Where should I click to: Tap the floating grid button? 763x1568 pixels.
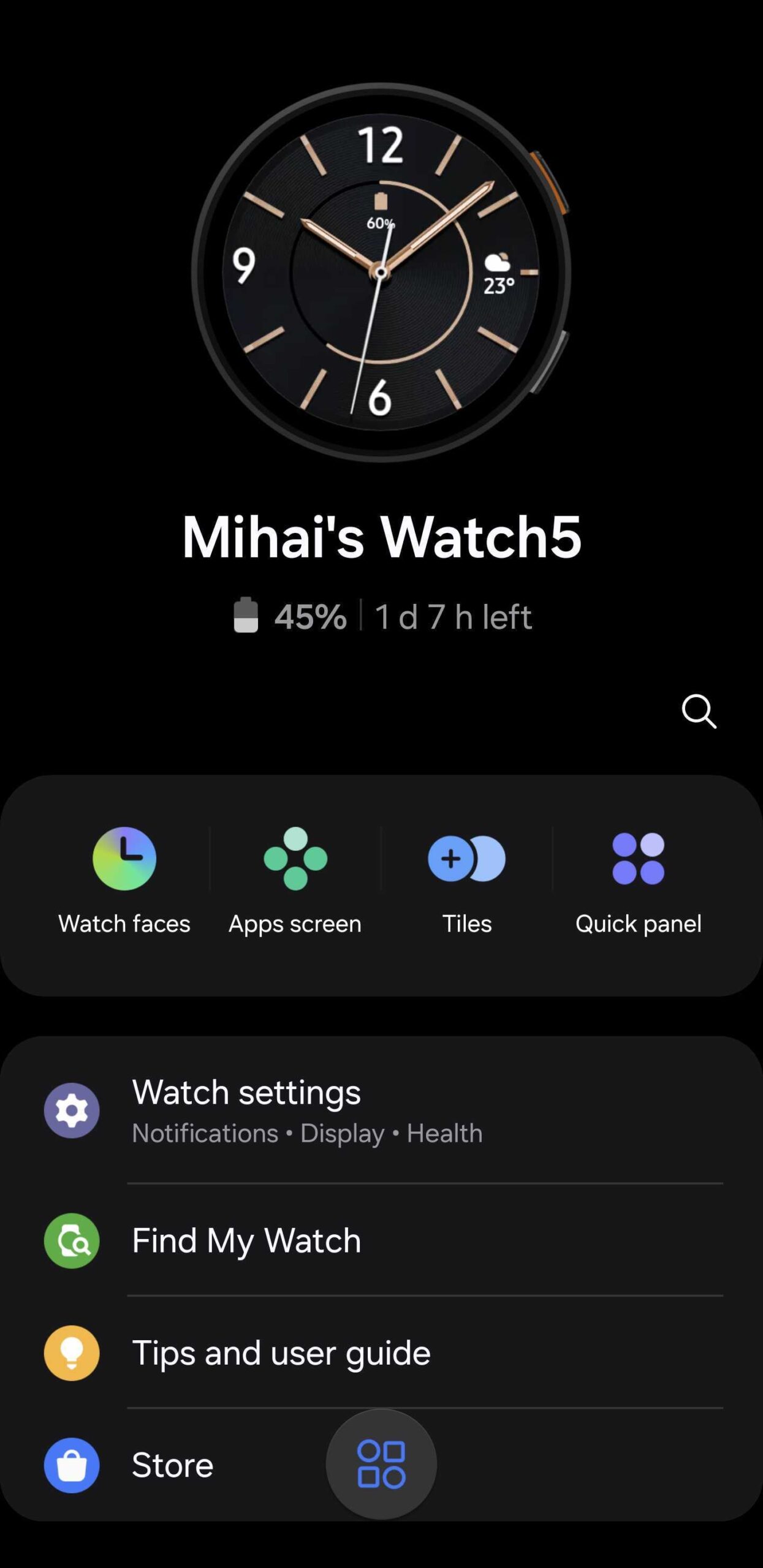pyautogui.click(x=381, y=1464)
